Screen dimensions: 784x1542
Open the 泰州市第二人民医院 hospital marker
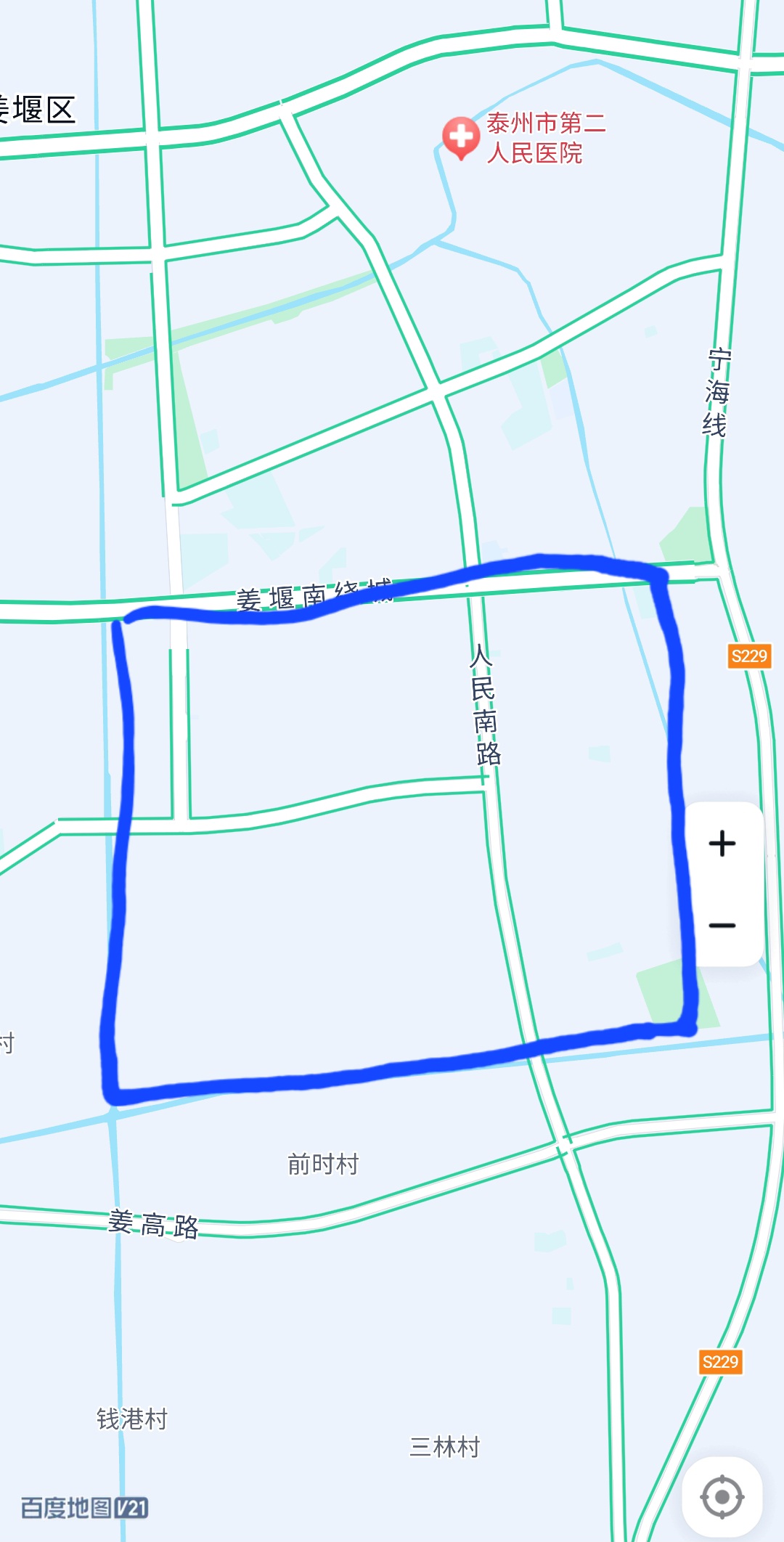click(x=461, y=136)
